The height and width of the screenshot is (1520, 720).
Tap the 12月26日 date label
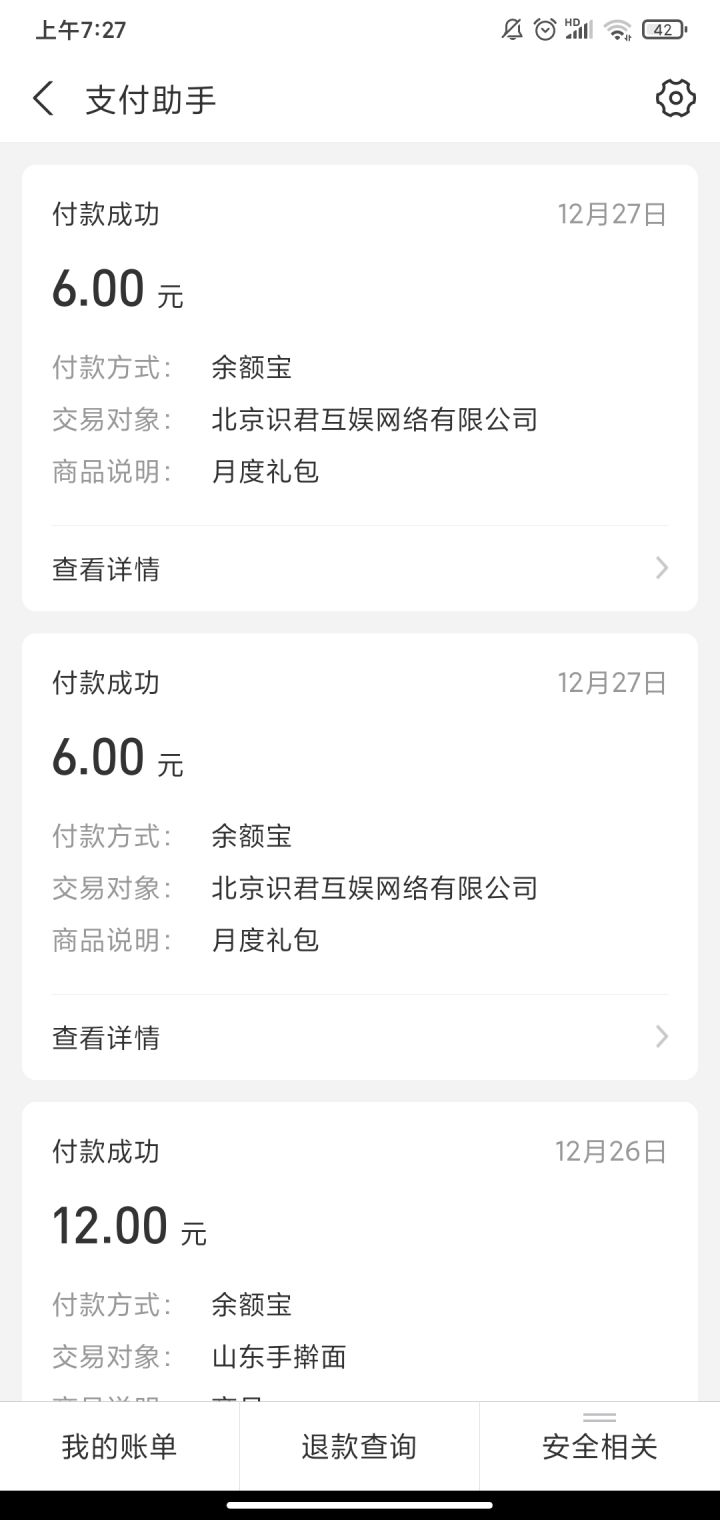click(x=612, y=1151)
